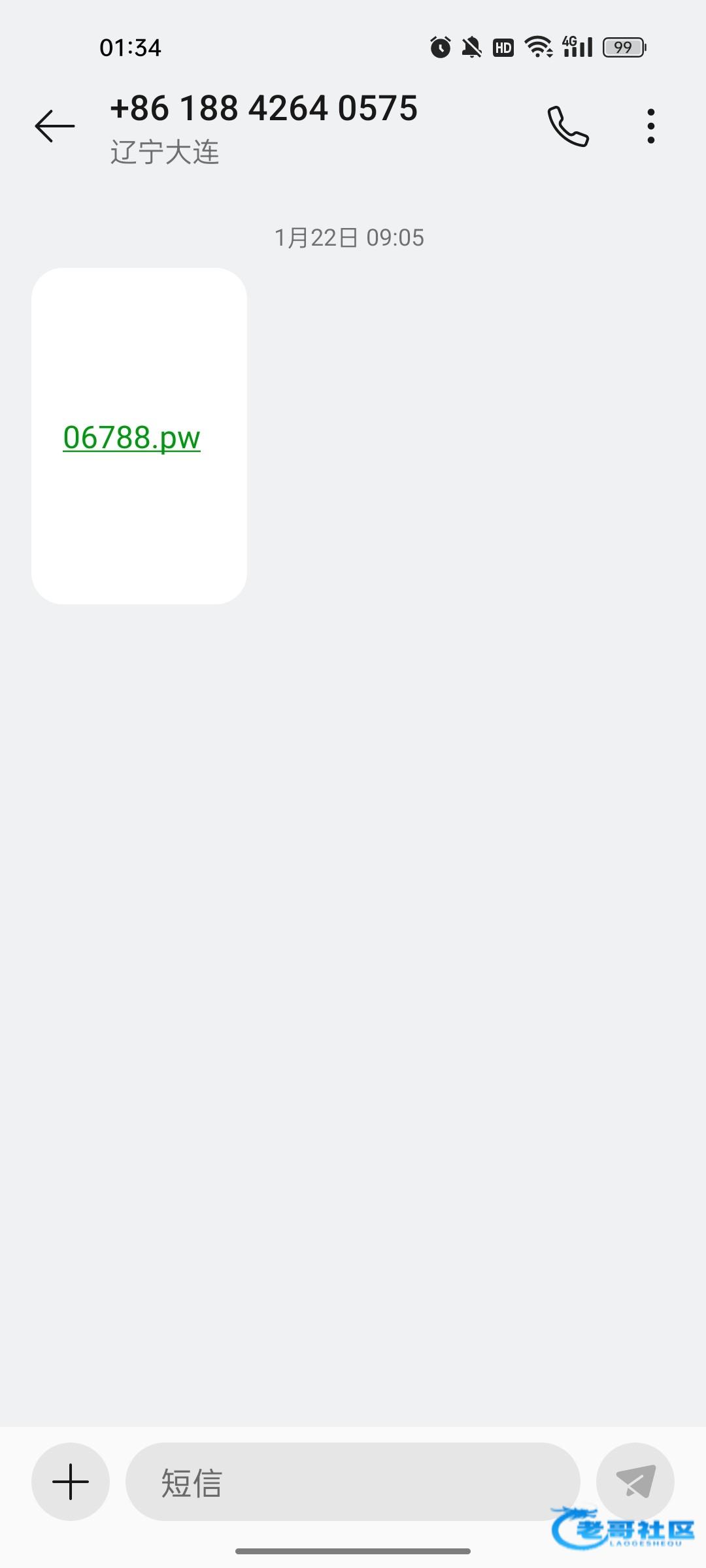Image resolution: width=706 pixels, height=1568 pixels.
Task: Call +86 188 4264 0575
Action: pos(568,126)
